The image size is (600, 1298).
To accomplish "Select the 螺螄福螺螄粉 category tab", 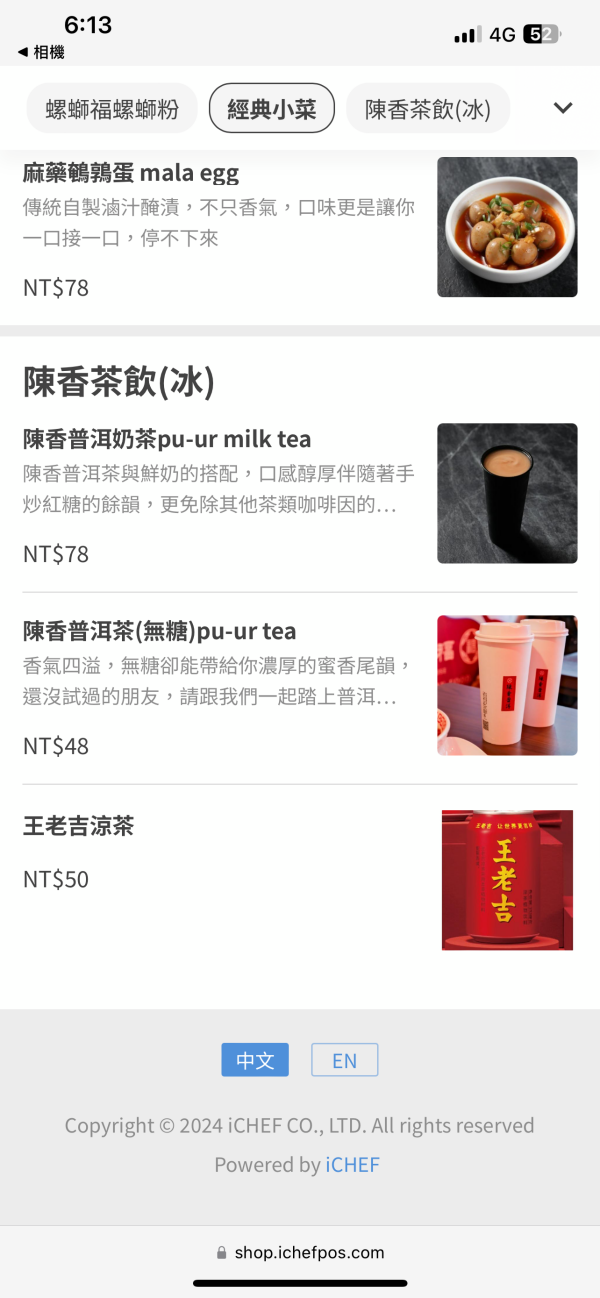I will point(112,109).
